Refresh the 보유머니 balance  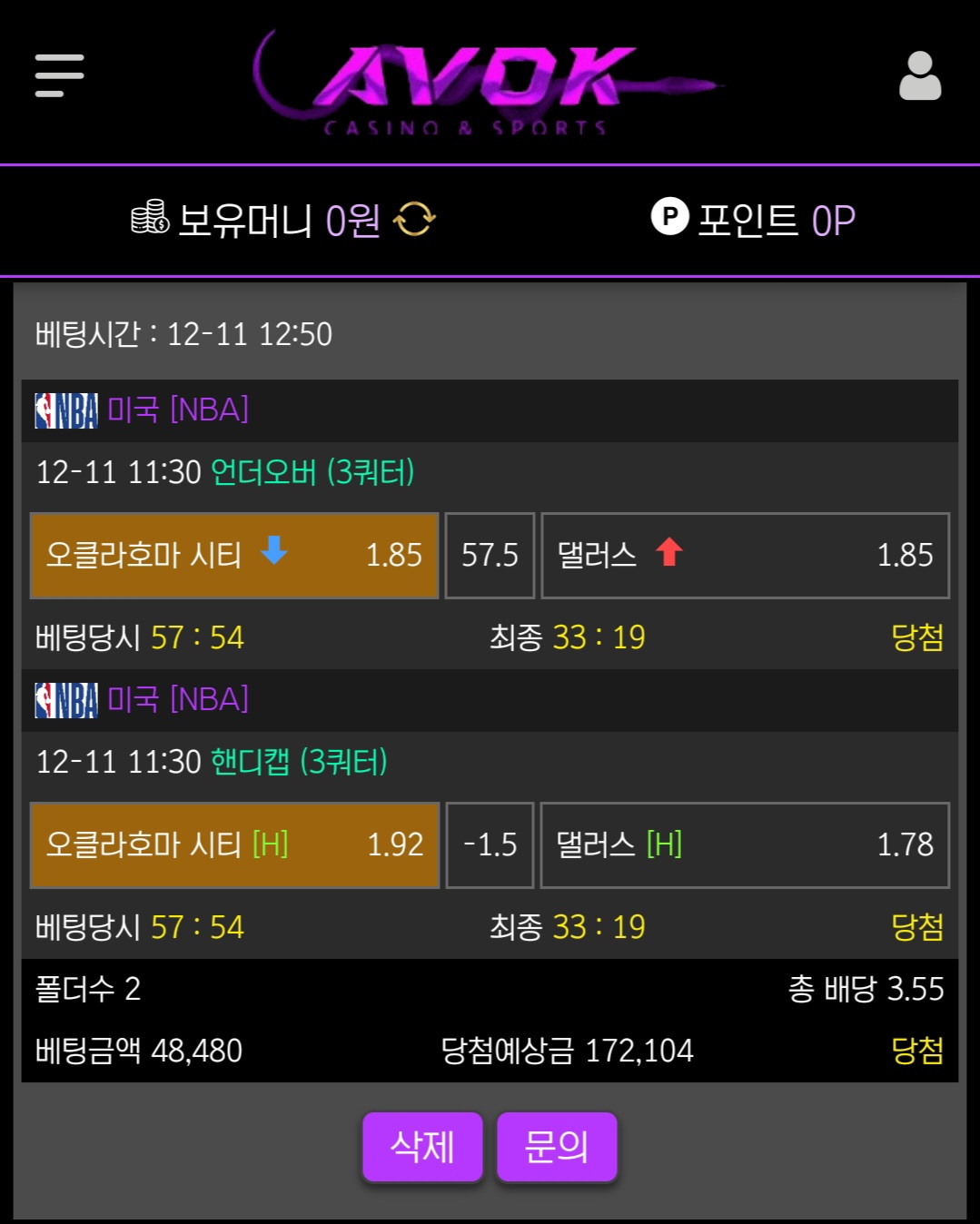tap(414, 219)
